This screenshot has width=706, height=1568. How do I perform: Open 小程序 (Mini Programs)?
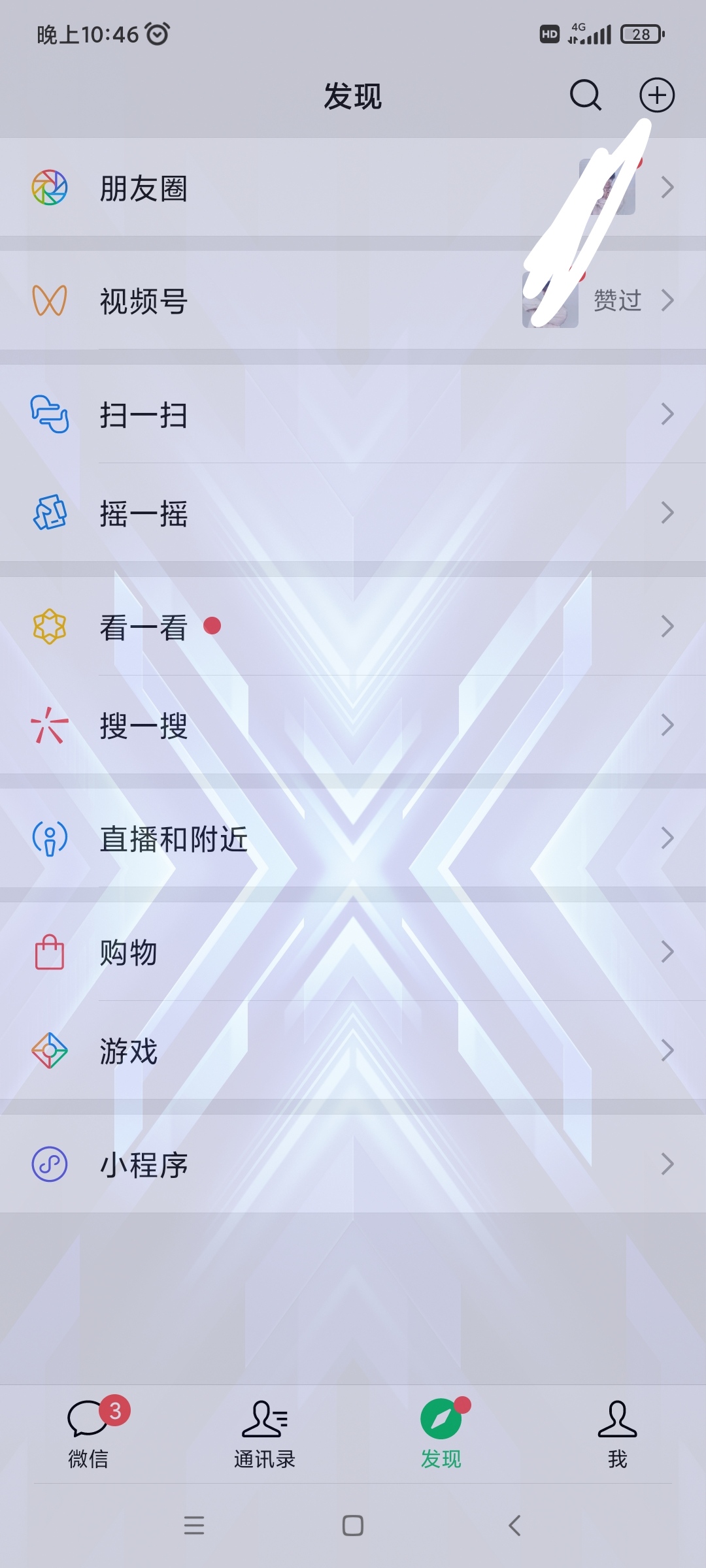(144, 1164)
